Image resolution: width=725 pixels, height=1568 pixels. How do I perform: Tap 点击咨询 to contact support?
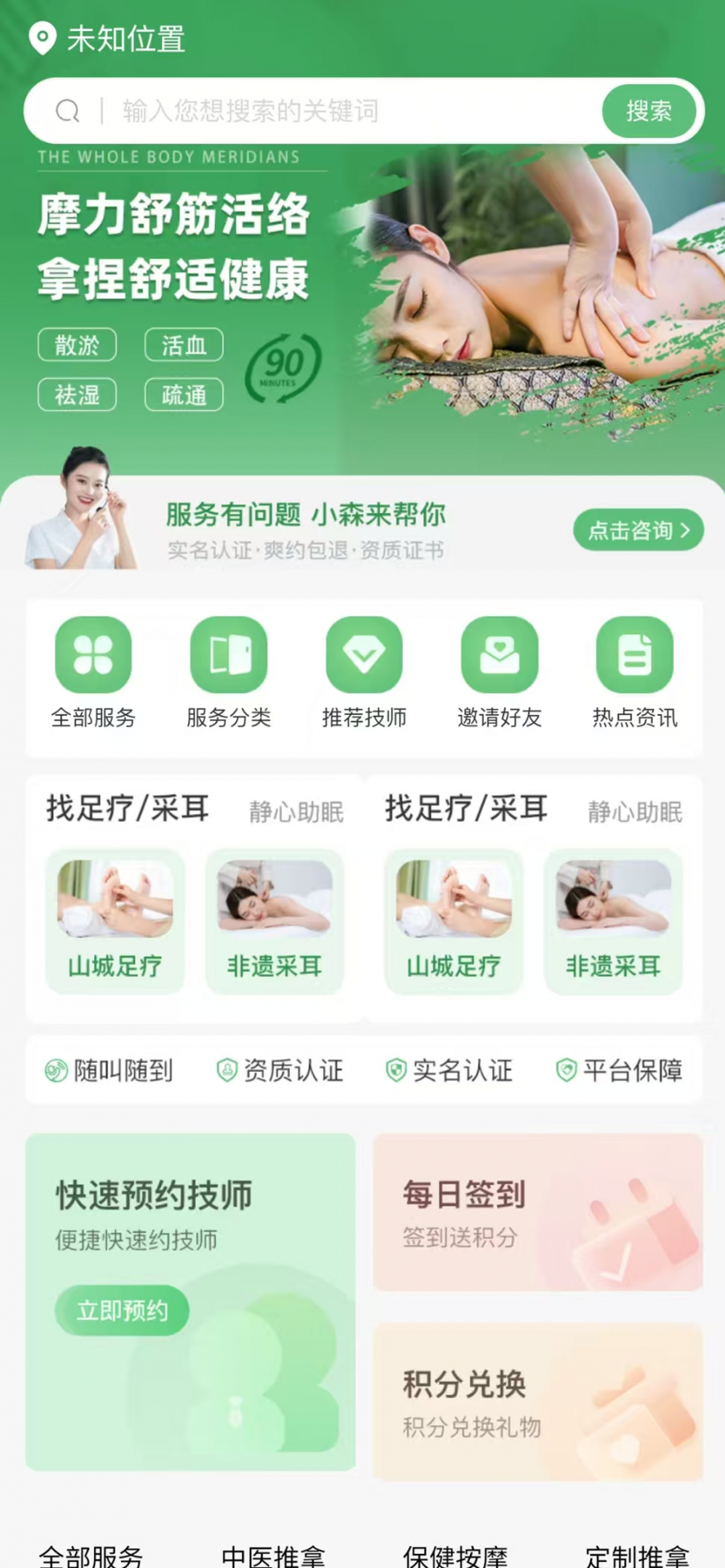(638, 530)
